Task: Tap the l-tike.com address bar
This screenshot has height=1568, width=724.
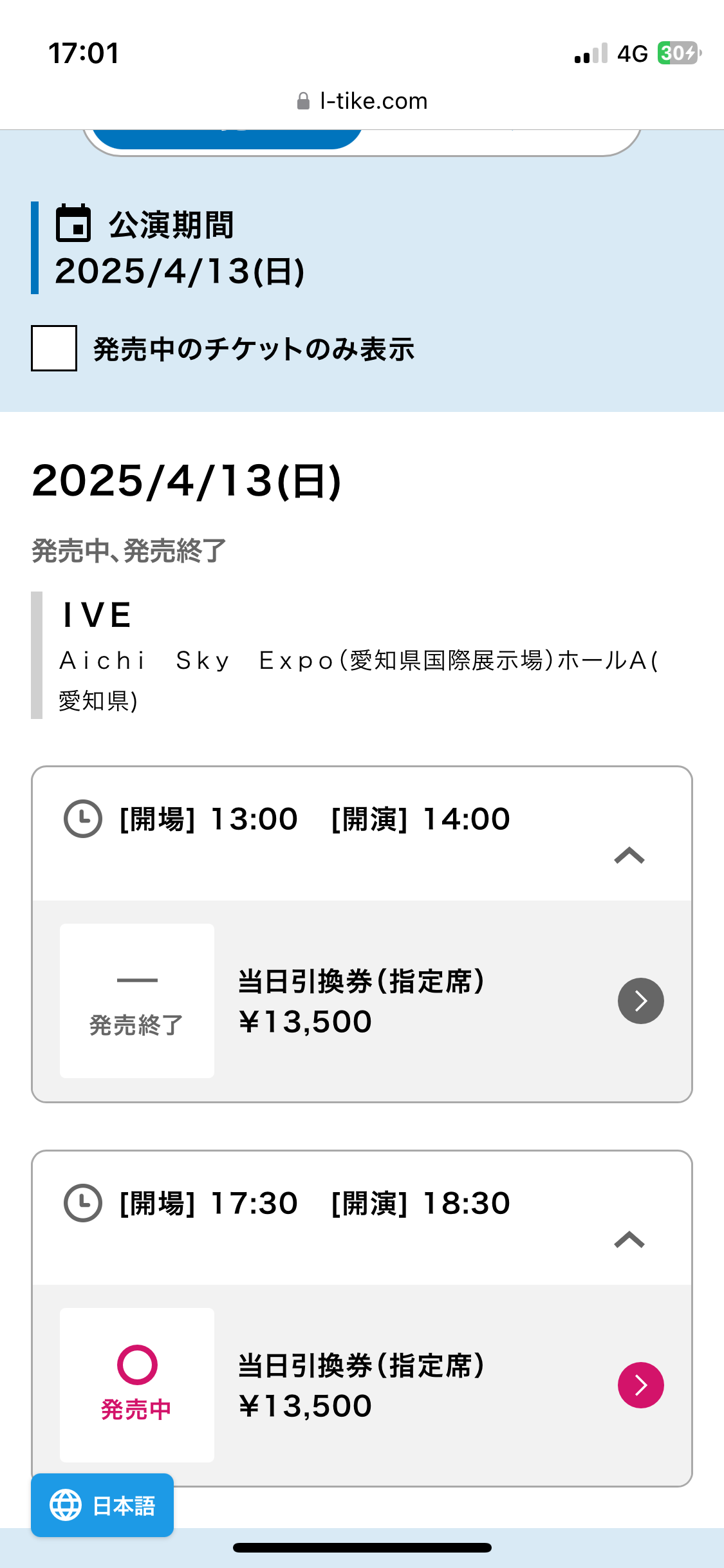Action: tap(362, 101)
